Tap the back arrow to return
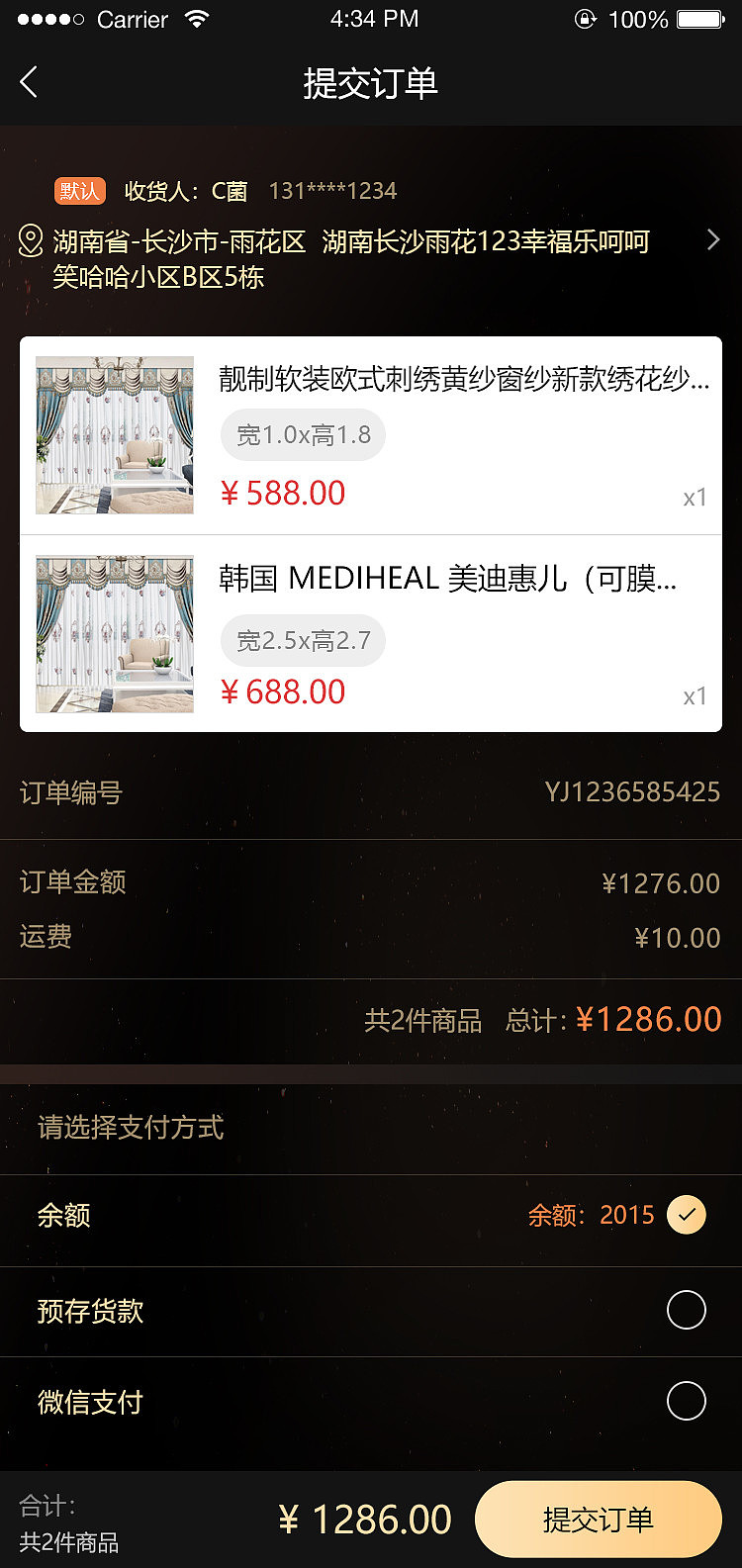The height and width of the screenshot is (1568, 742). tap(29, 82)
